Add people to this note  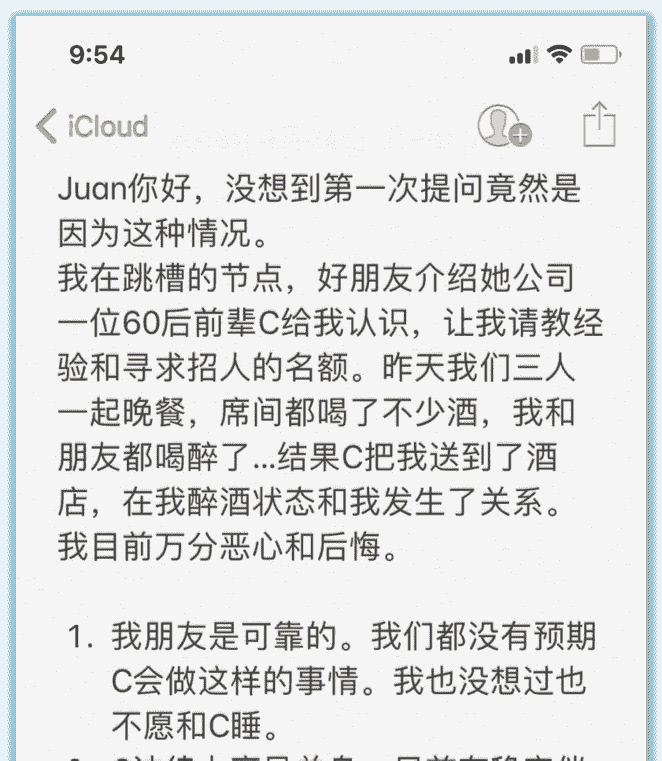click(x=503, y=126)
